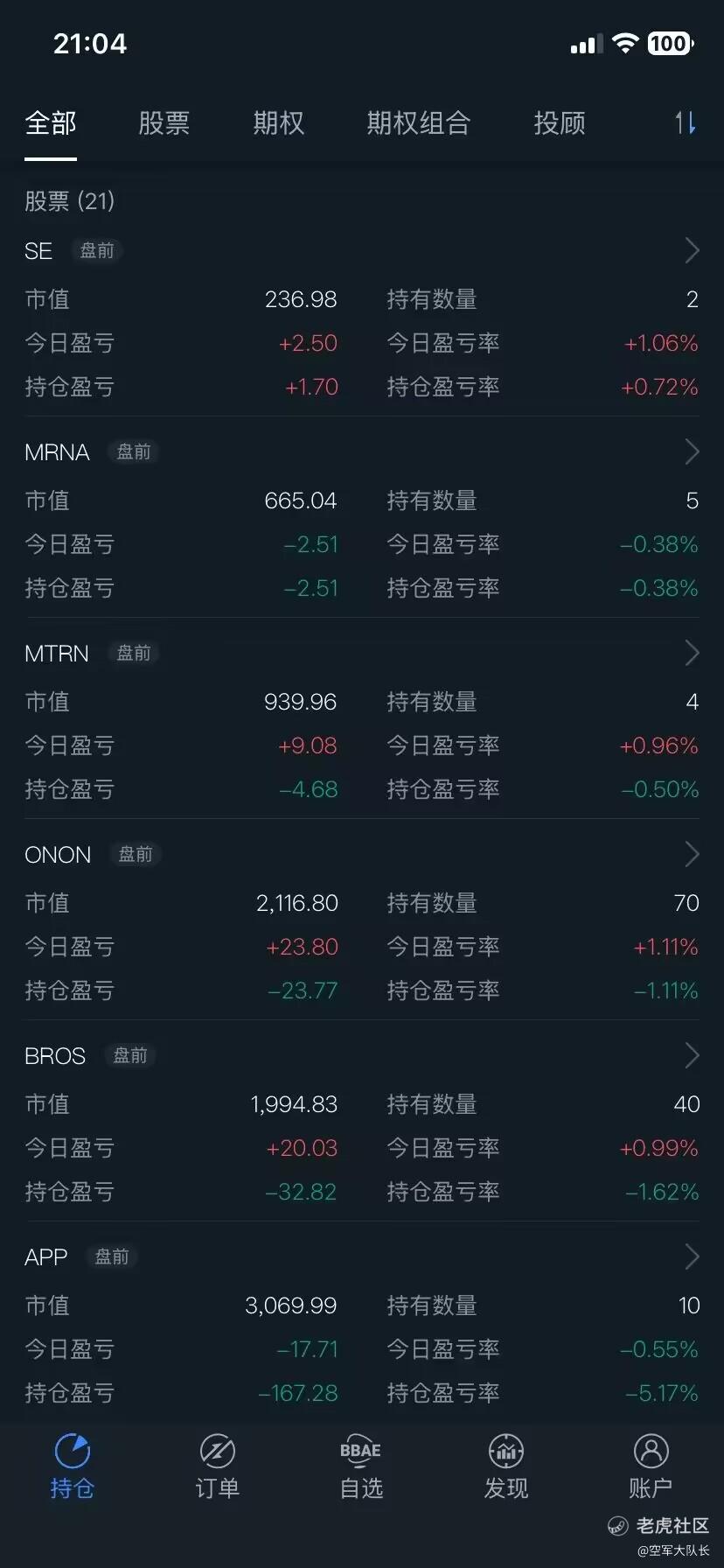The height and width of the screenshot is (1568, 724).
Task: Open the 自选 watchlist tab
Action: click(x=361, y=1466)
